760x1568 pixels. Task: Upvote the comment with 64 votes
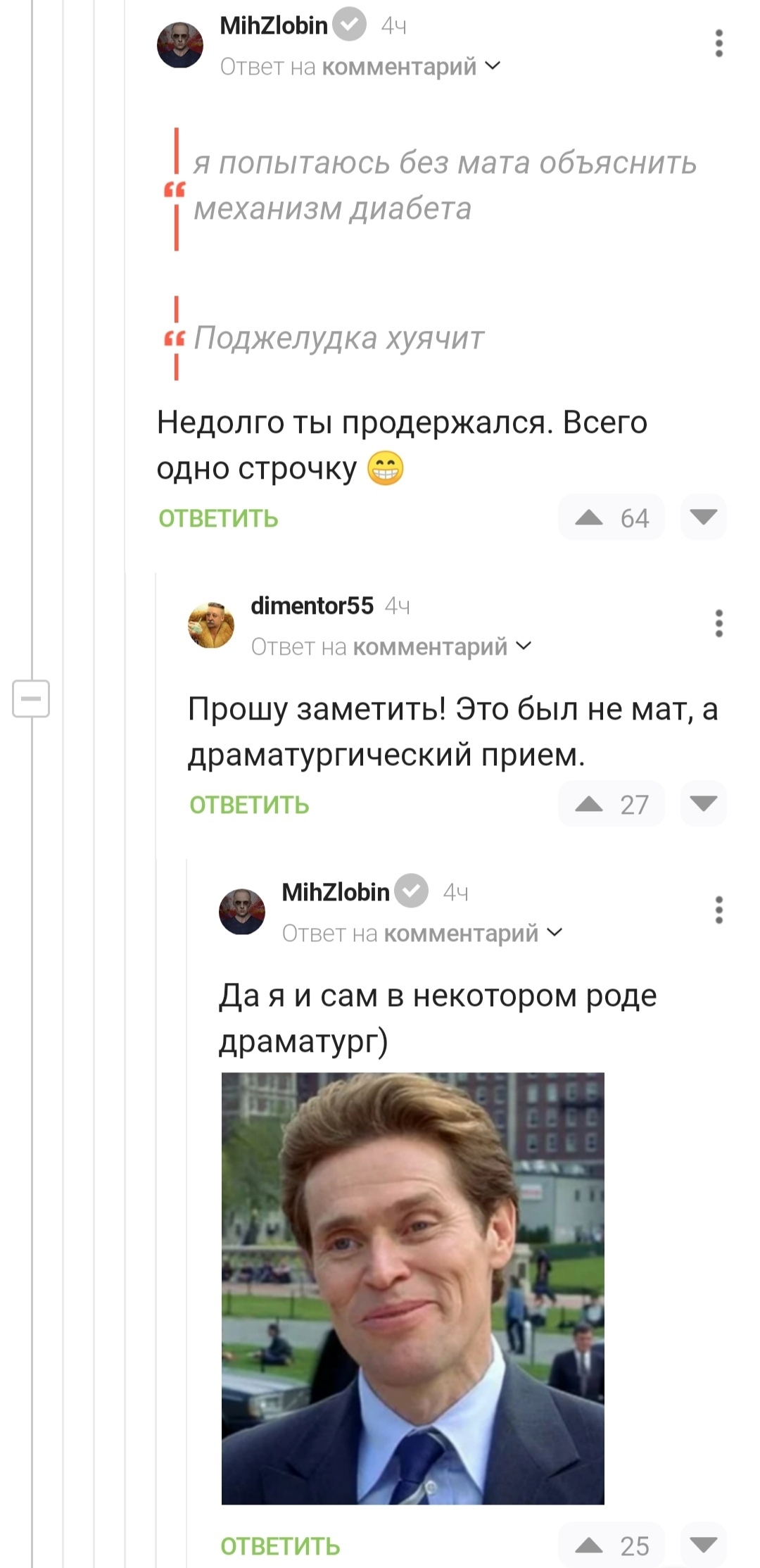point(590,518)
